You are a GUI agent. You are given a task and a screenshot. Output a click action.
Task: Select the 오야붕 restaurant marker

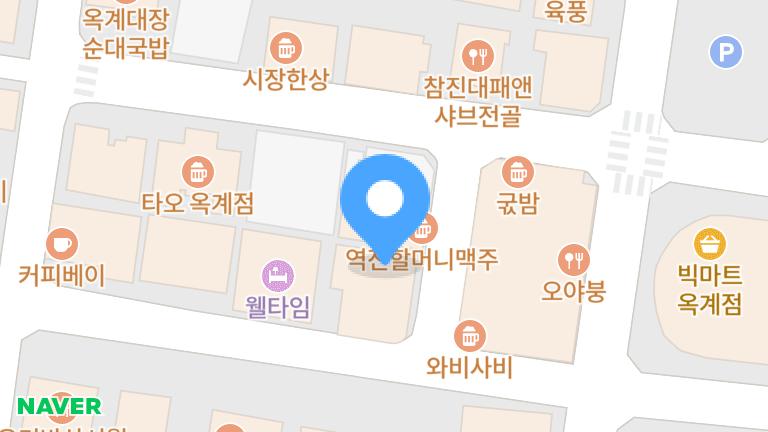[x=573, y=260]
